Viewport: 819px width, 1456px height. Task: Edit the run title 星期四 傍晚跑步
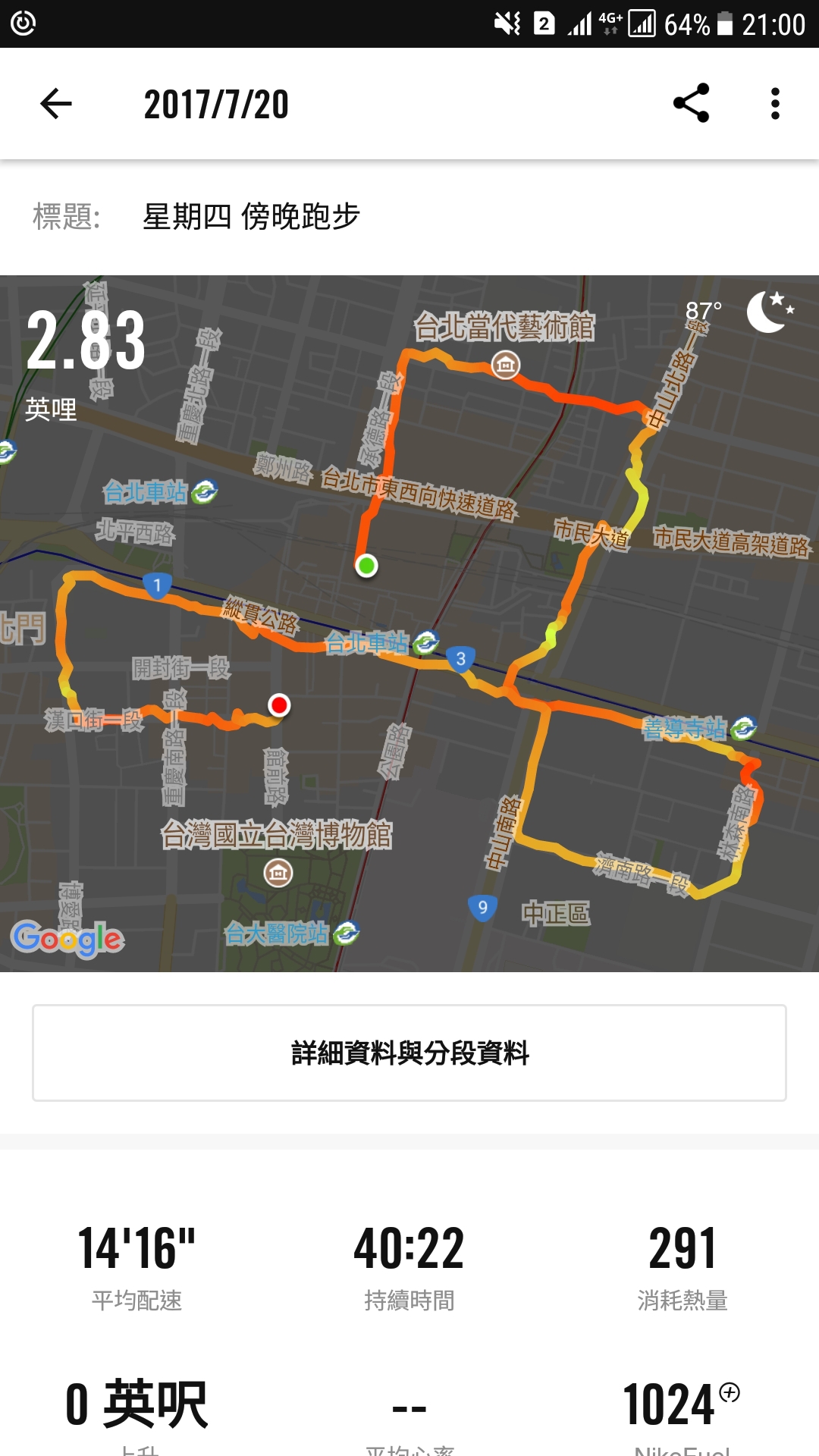(251, 217)
